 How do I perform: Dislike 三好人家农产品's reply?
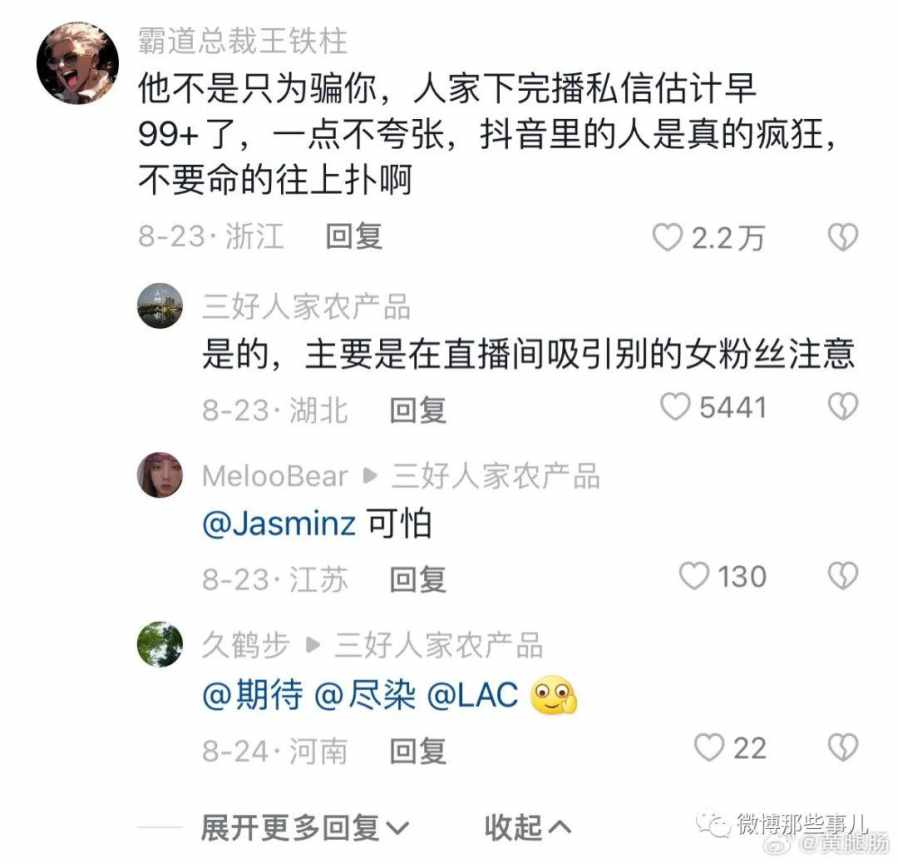tap(843, 407)
